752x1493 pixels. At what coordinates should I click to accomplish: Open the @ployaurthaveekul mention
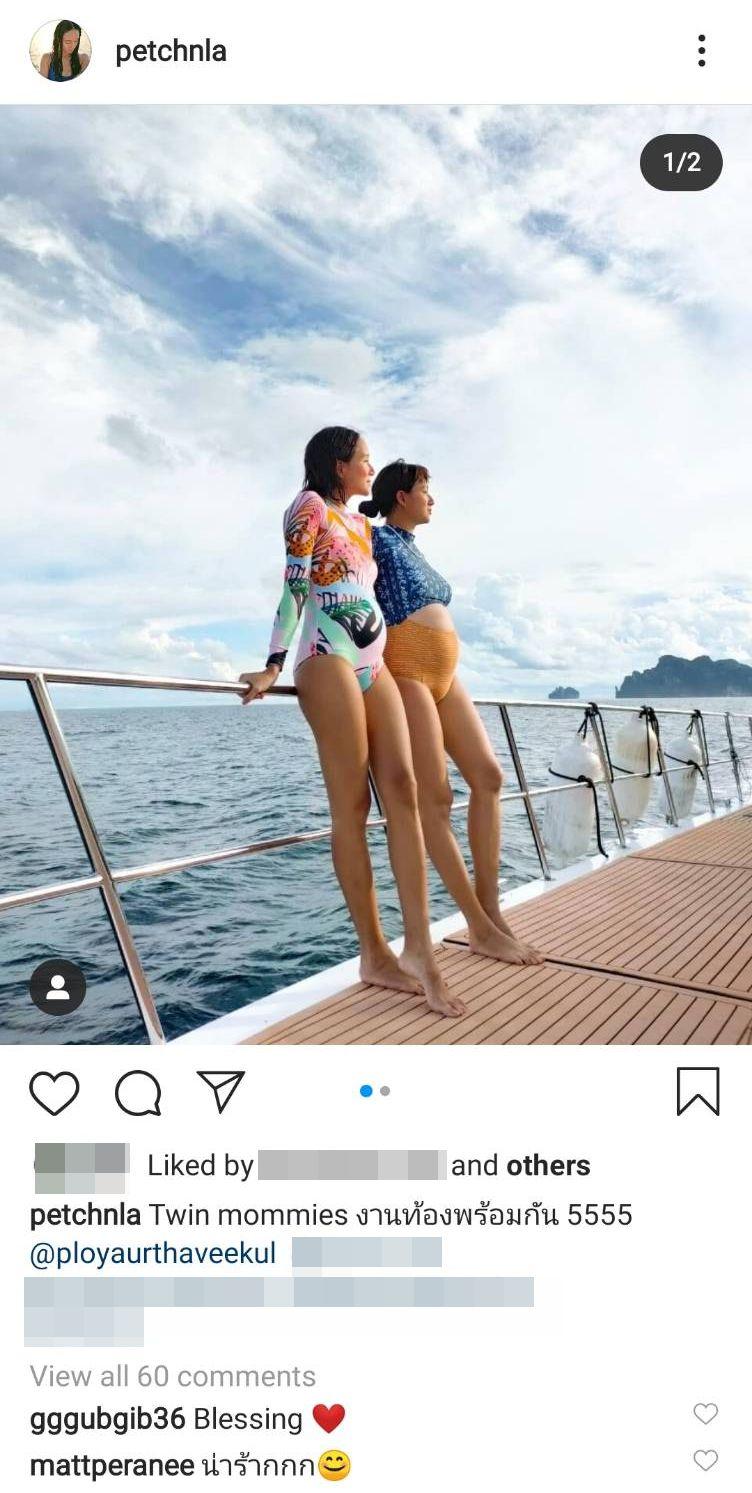(x=153, y=1253)
